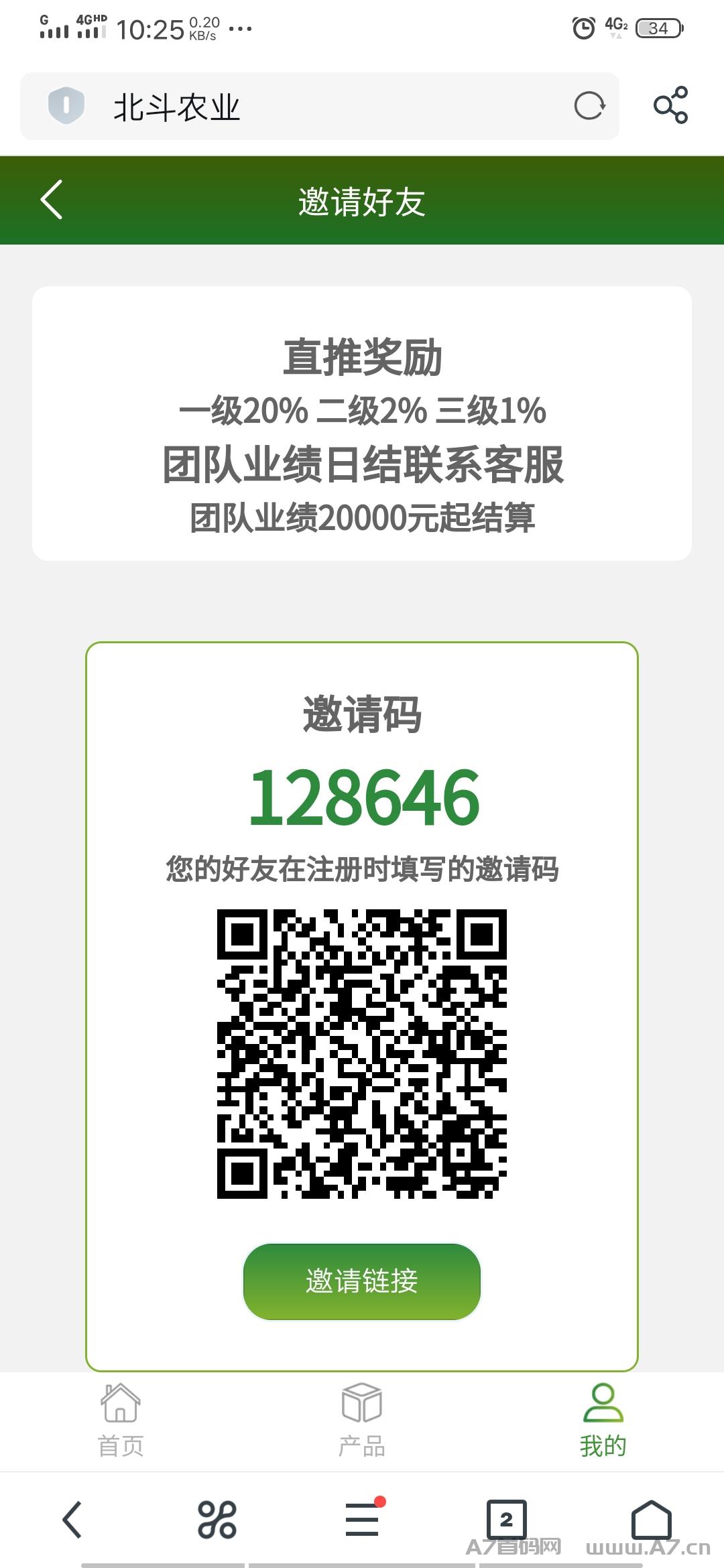Open the 产品 tab
724x1568 pixels.
pyautogui.click(x=362, y=1420)
